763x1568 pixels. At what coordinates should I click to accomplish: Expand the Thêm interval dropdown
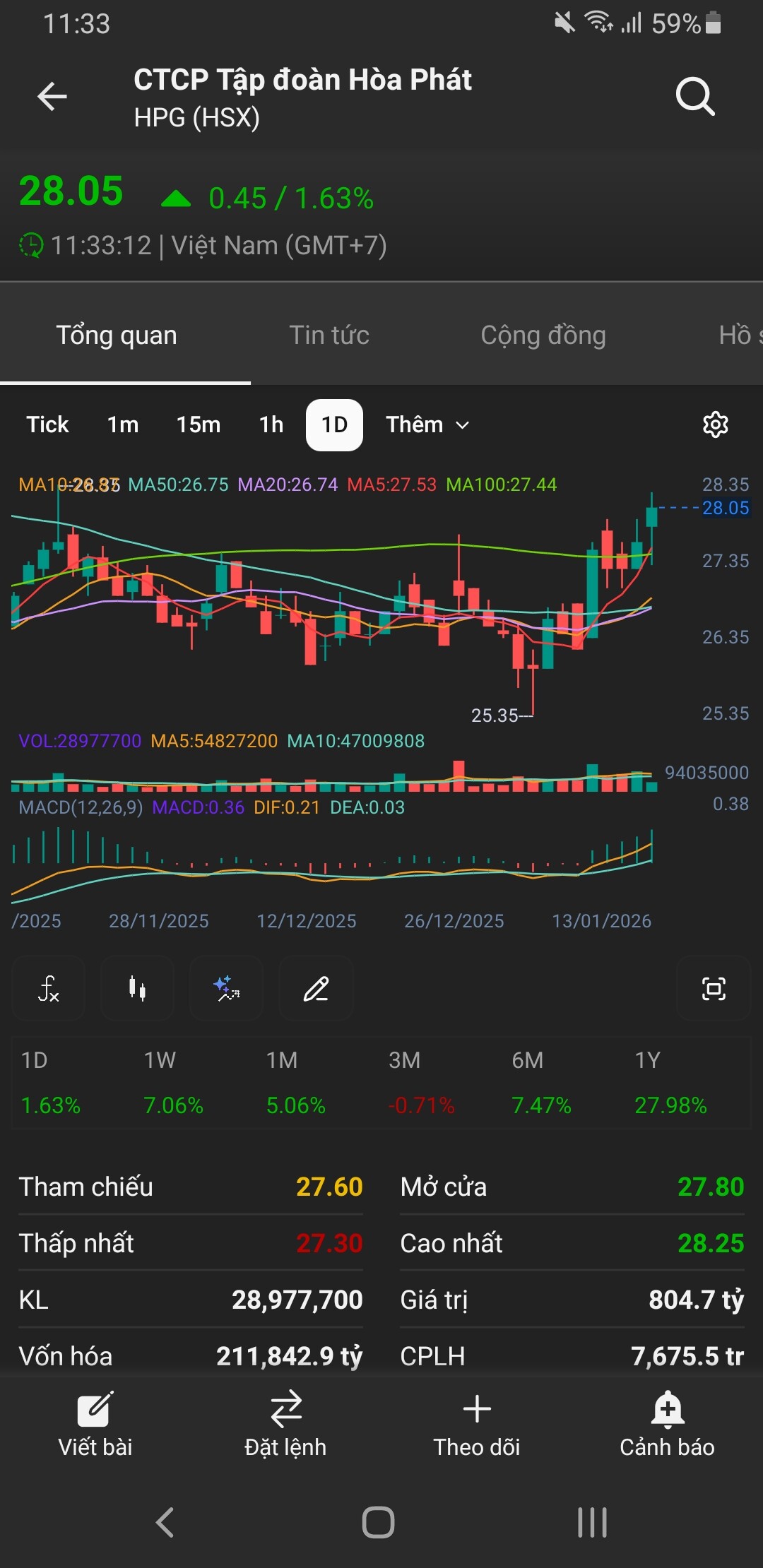pyautogui.click(x=427, y=424)
